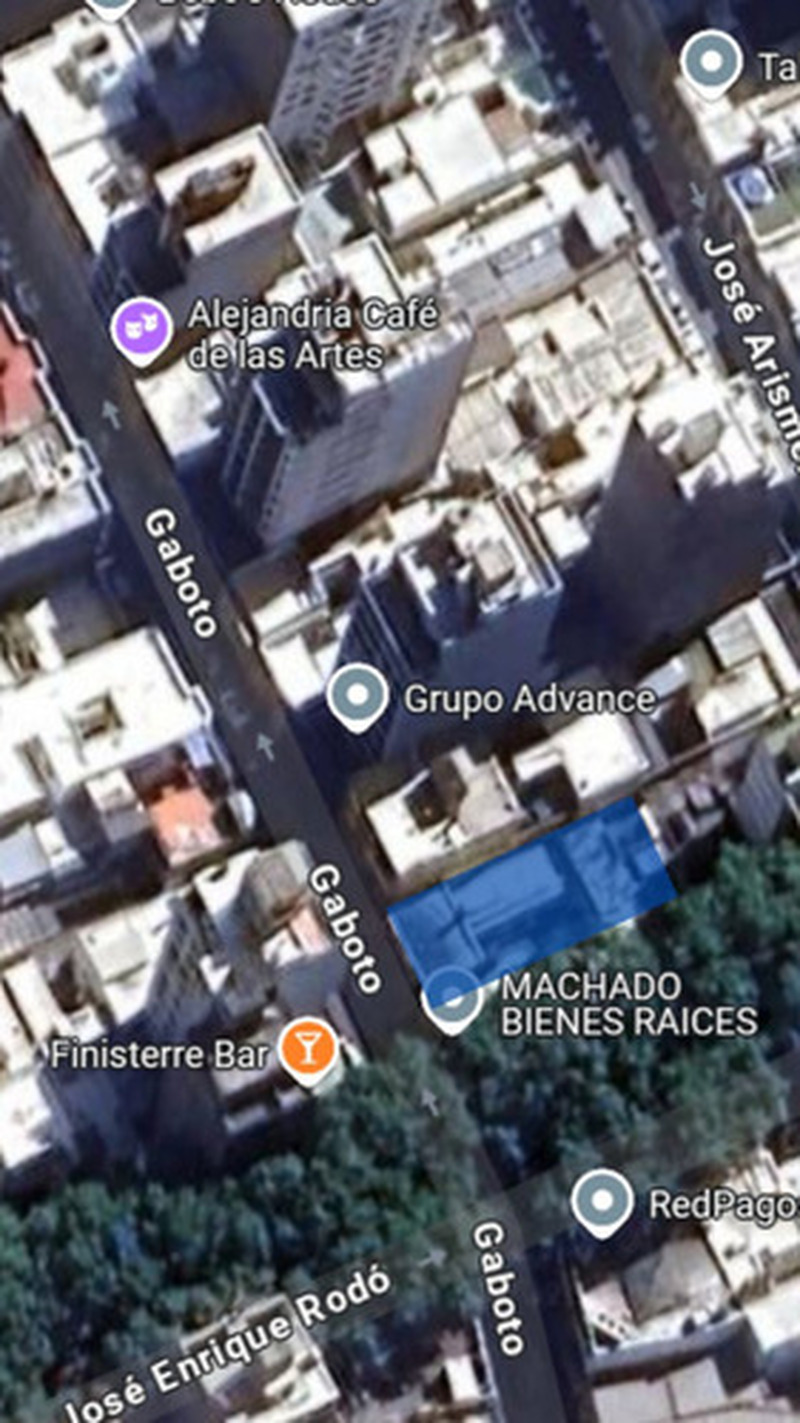Open the Finisterre Bar cocktail marker
The height and width of the screenshot is (1423, 800).
click(x=308, y=1051)
